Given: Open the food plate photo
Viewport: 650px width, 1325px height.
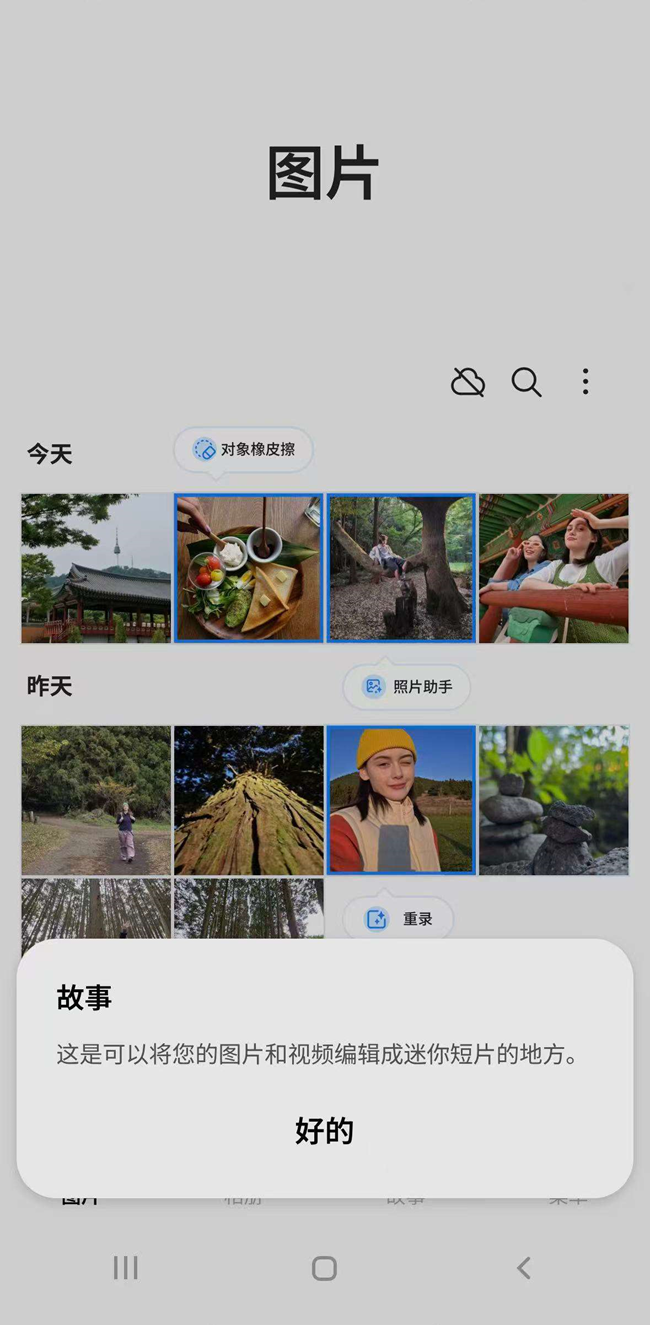Looking at the screenshot, I should 249,568.
